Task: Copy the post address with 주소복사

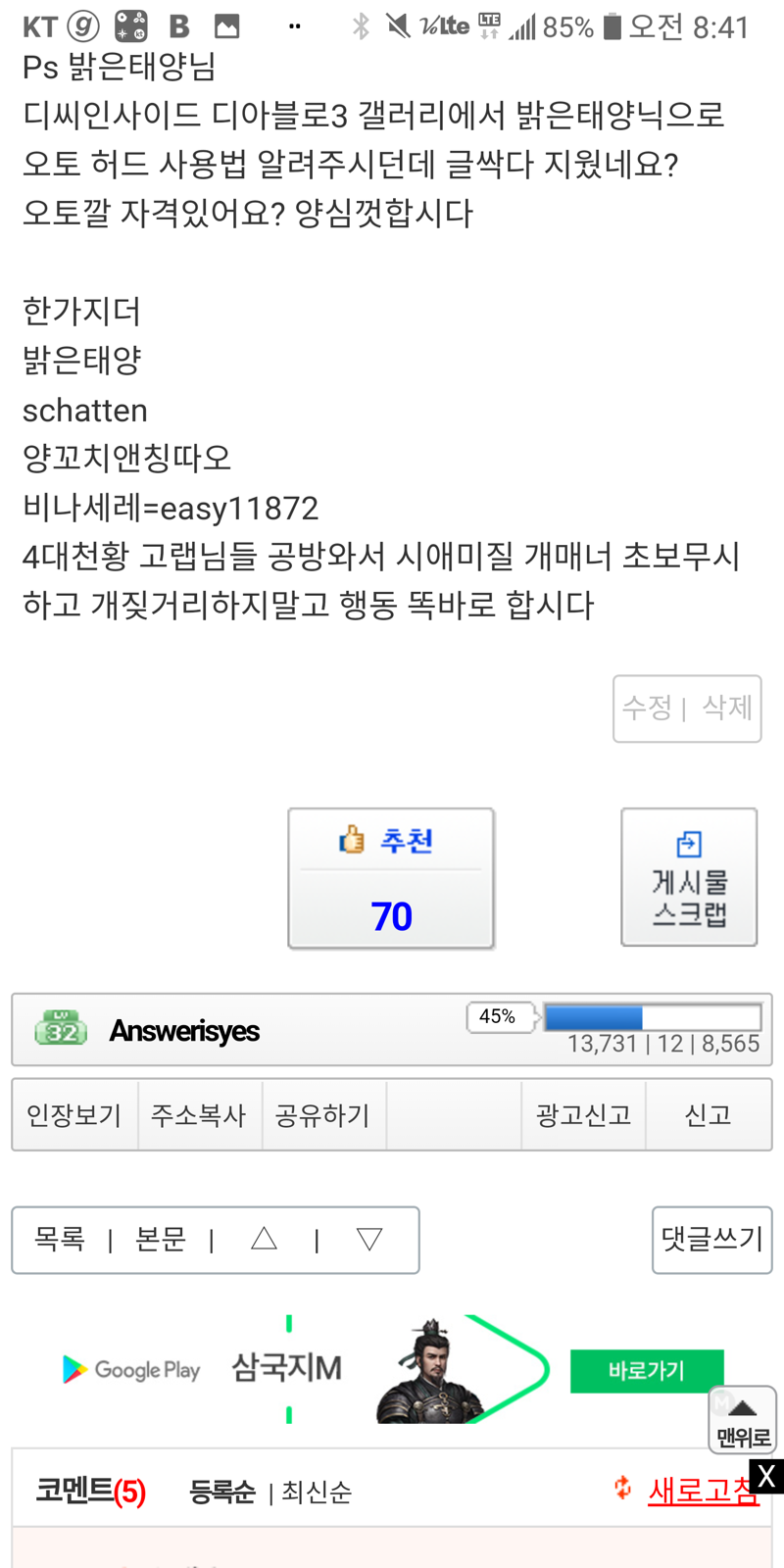Action: [199, 1114]
